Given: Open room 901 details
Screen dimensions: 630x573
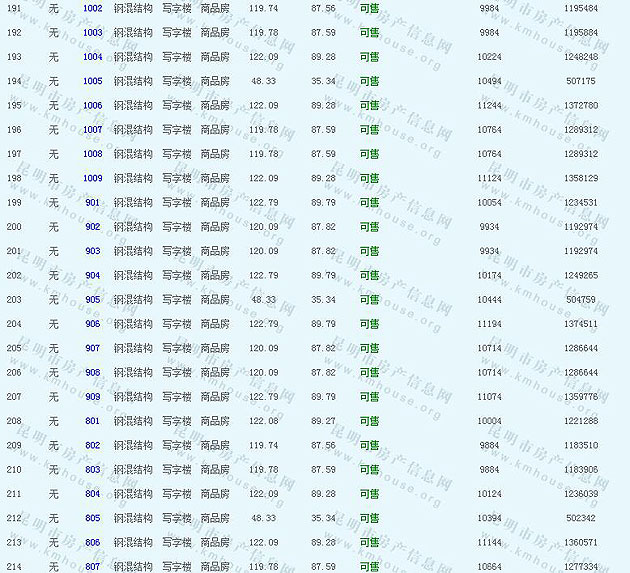Looking at the screenshot, I should point(92,203).
